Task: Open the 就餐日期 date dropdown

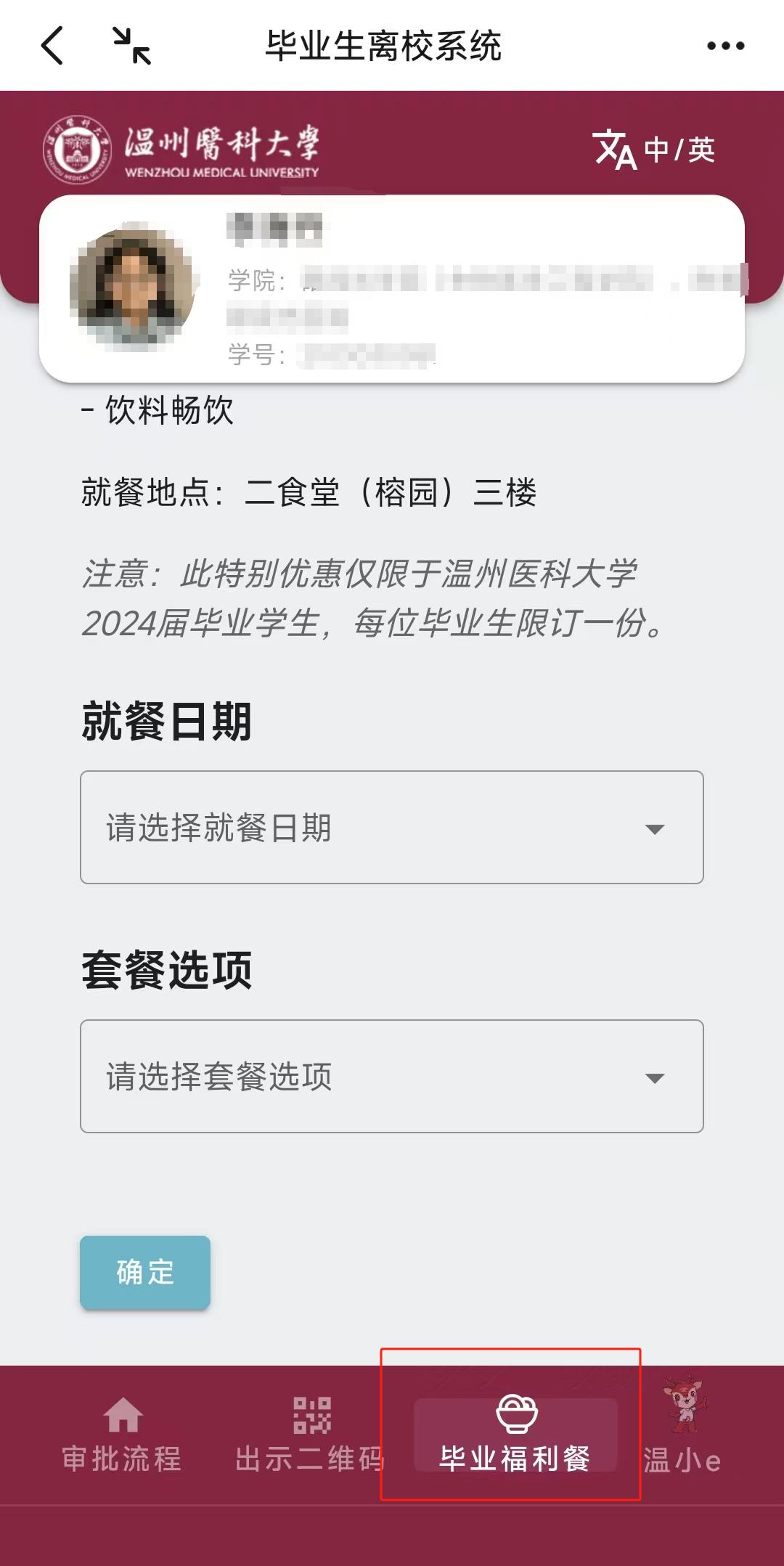Action: coord(392,828)
